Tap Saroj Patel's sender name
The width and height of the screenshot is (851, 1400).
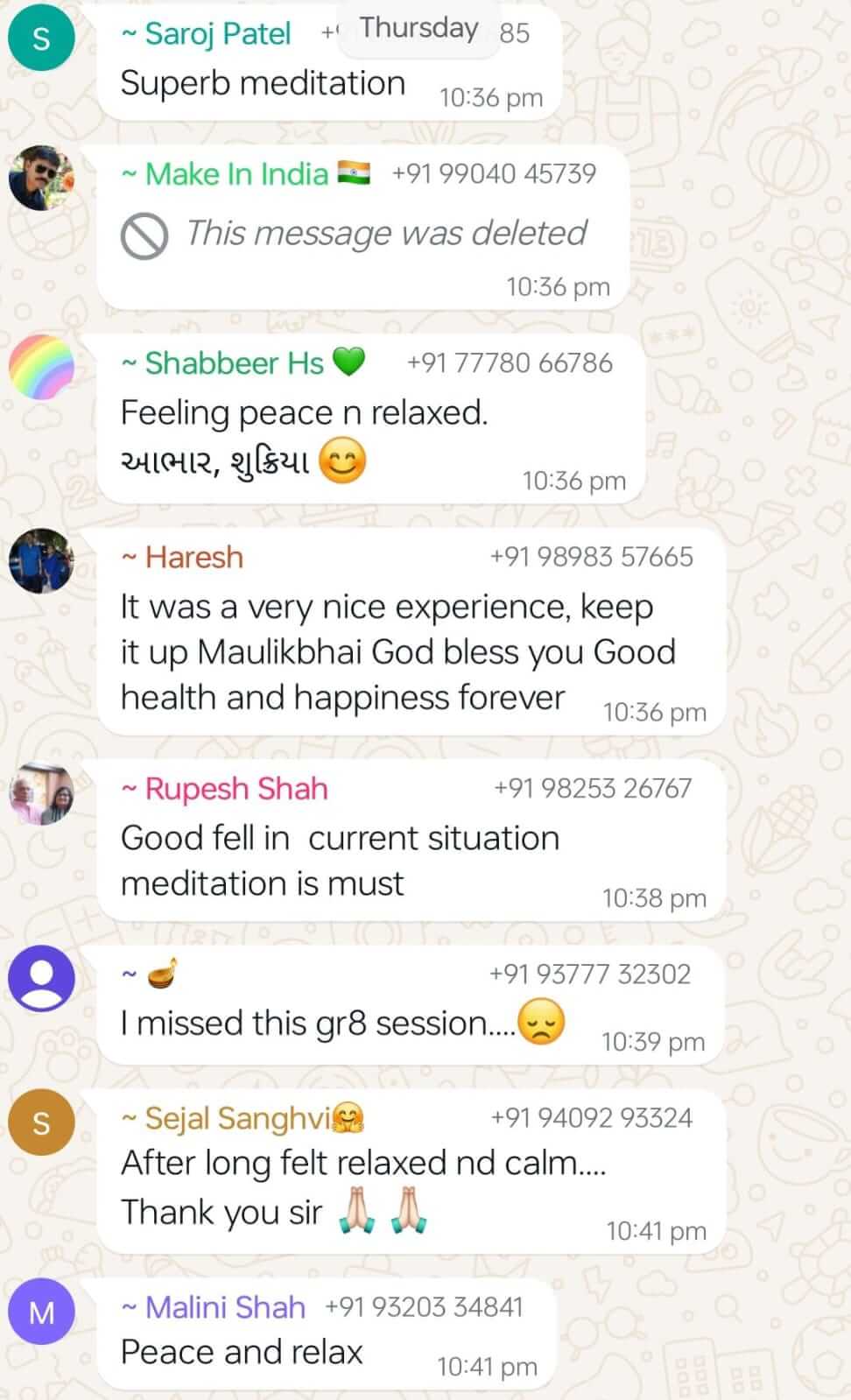pyautogui.click(x=217, y=34)
